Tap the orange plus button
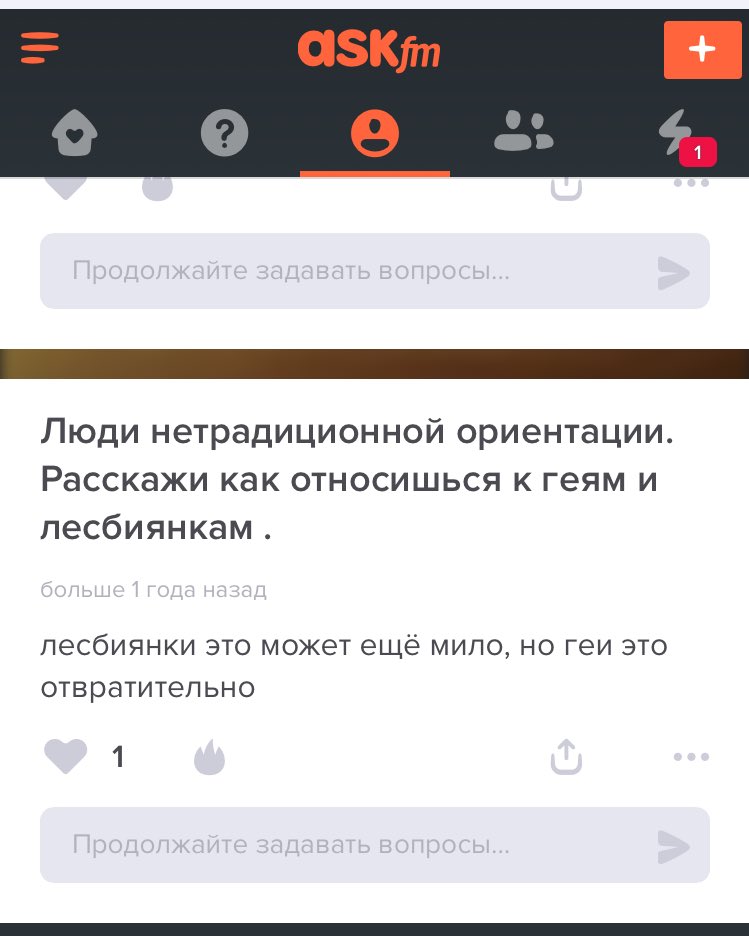This screenshot has width=749, height=936. coord(703,48)
